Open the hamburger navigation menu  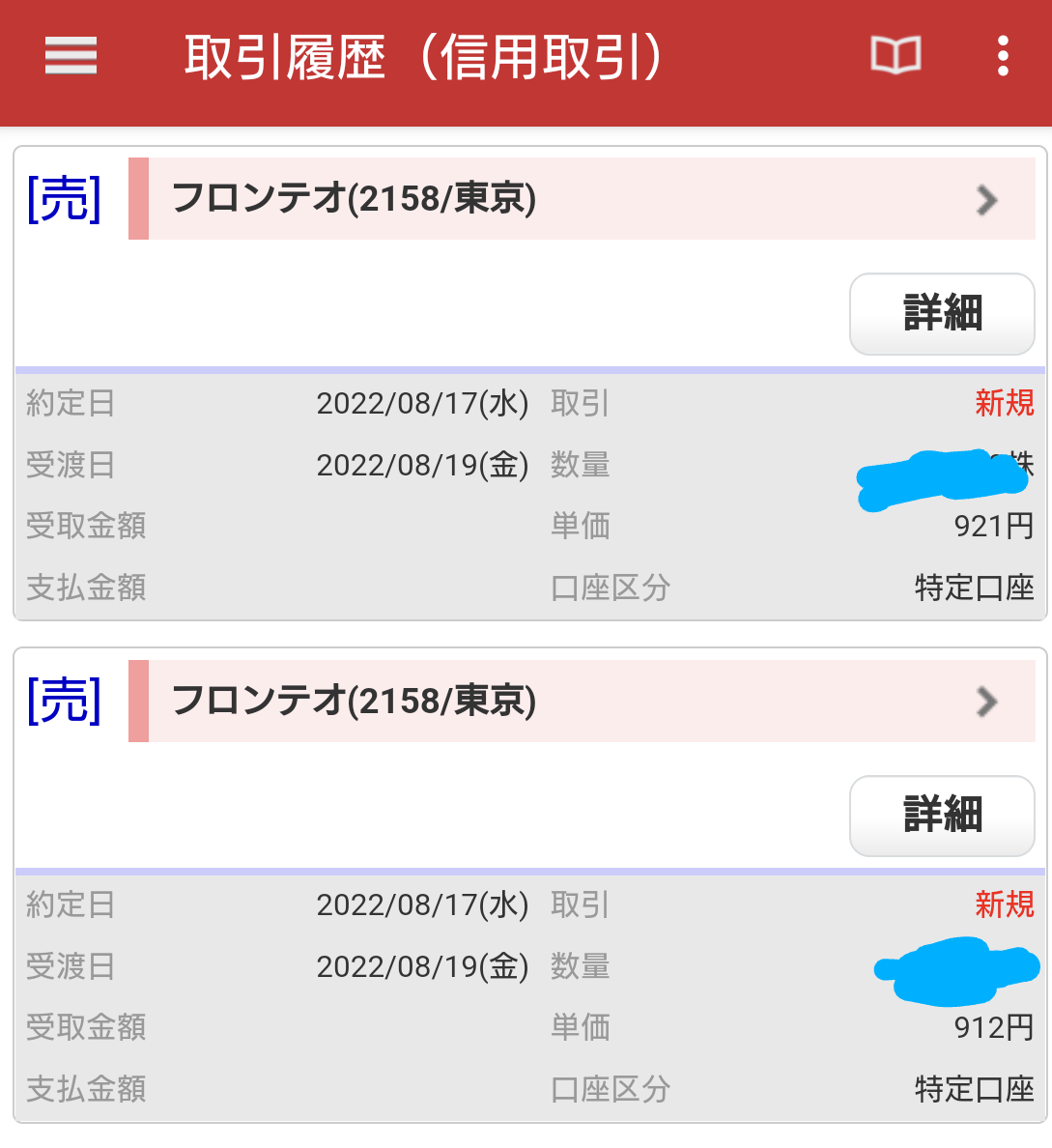click(71, 56)
